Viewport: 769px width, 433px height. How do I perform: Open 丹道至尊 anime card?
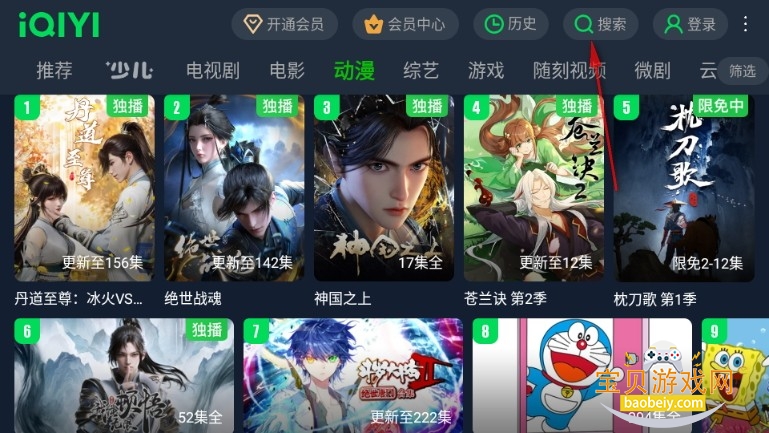(x=84, y=188)
